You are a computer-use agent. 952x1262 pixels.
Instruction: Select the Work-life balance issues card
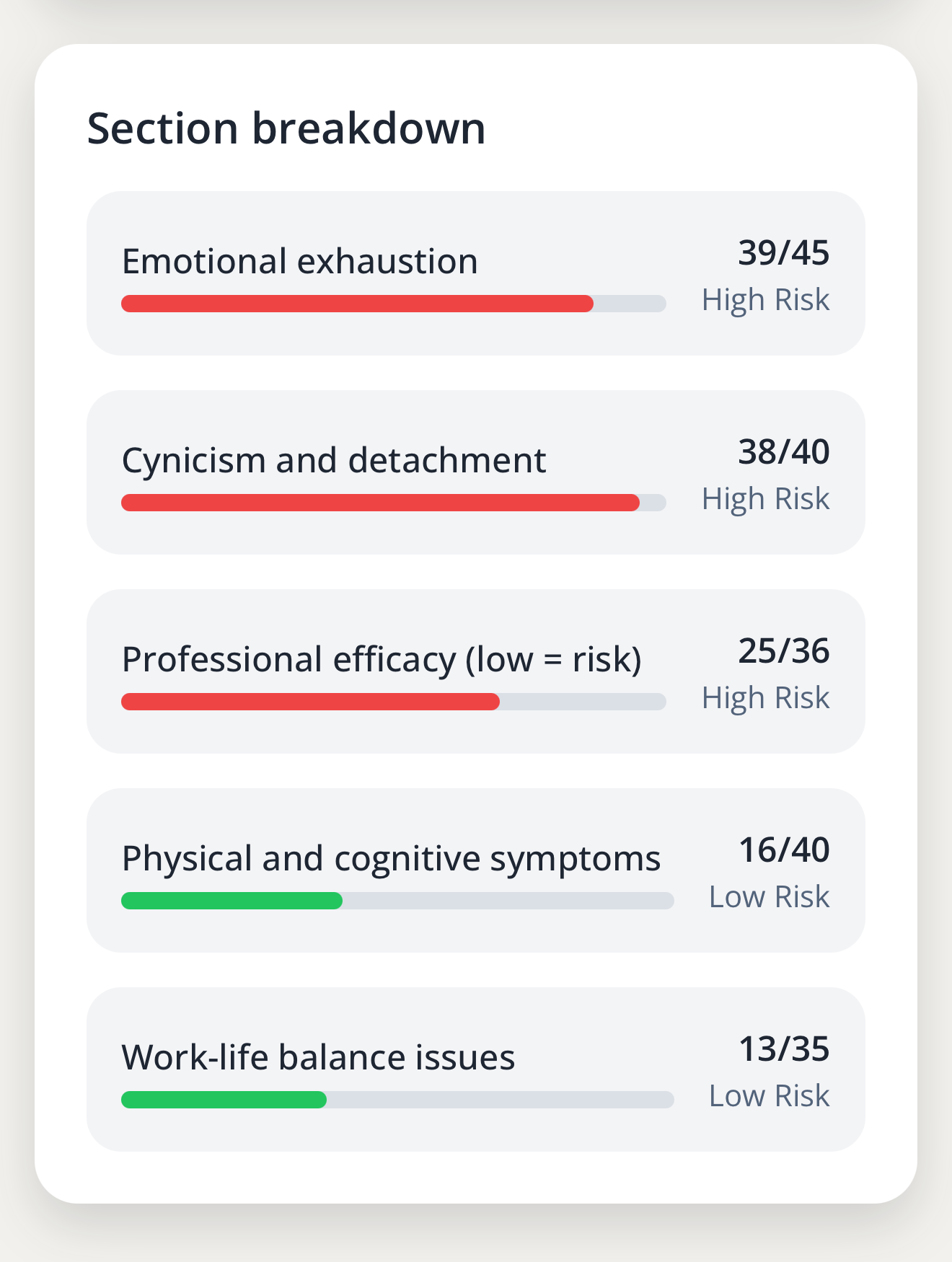pos(476,1069)
